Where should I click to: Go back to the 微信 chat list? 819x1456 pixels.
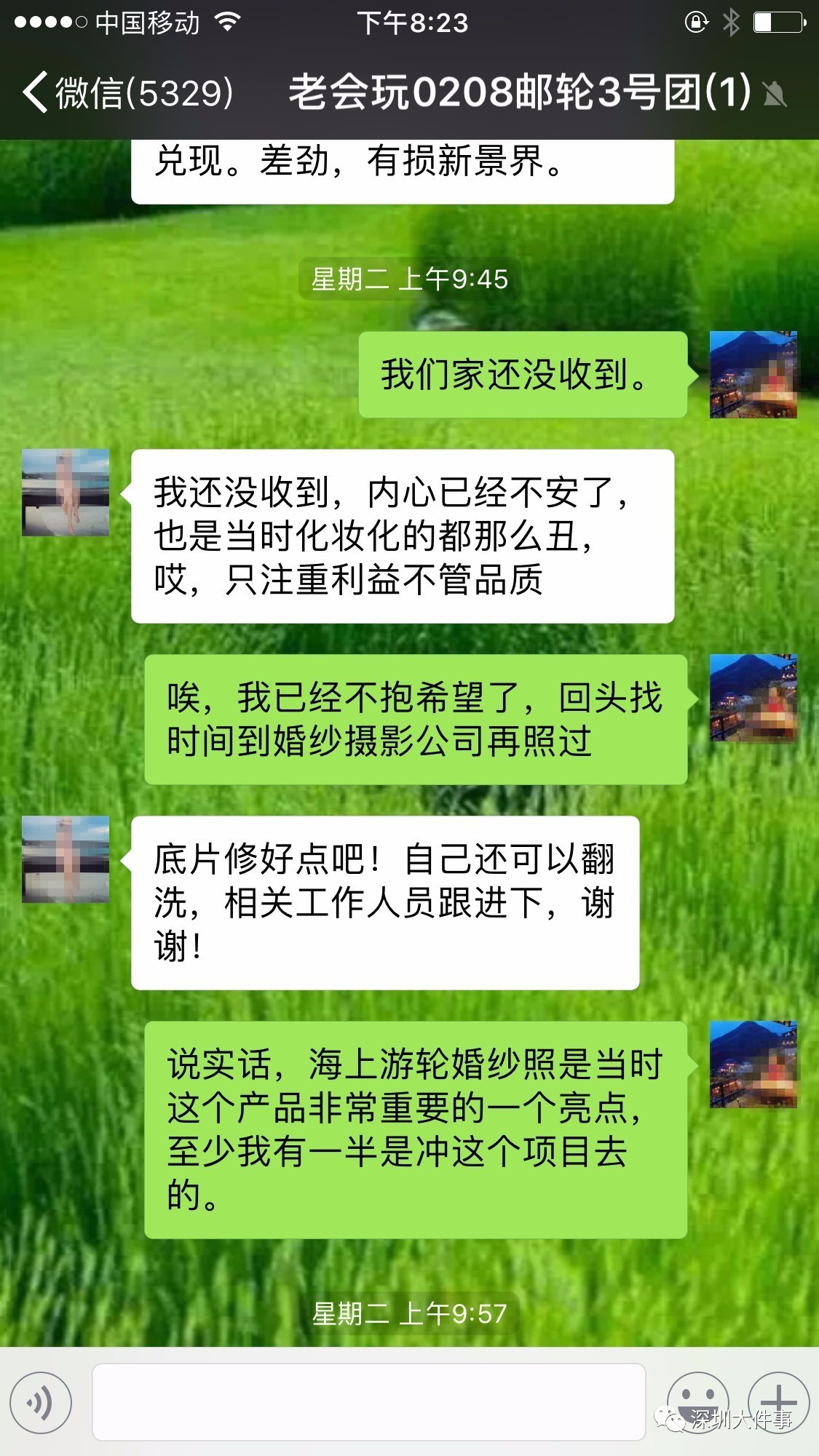[x=127, y=93]
